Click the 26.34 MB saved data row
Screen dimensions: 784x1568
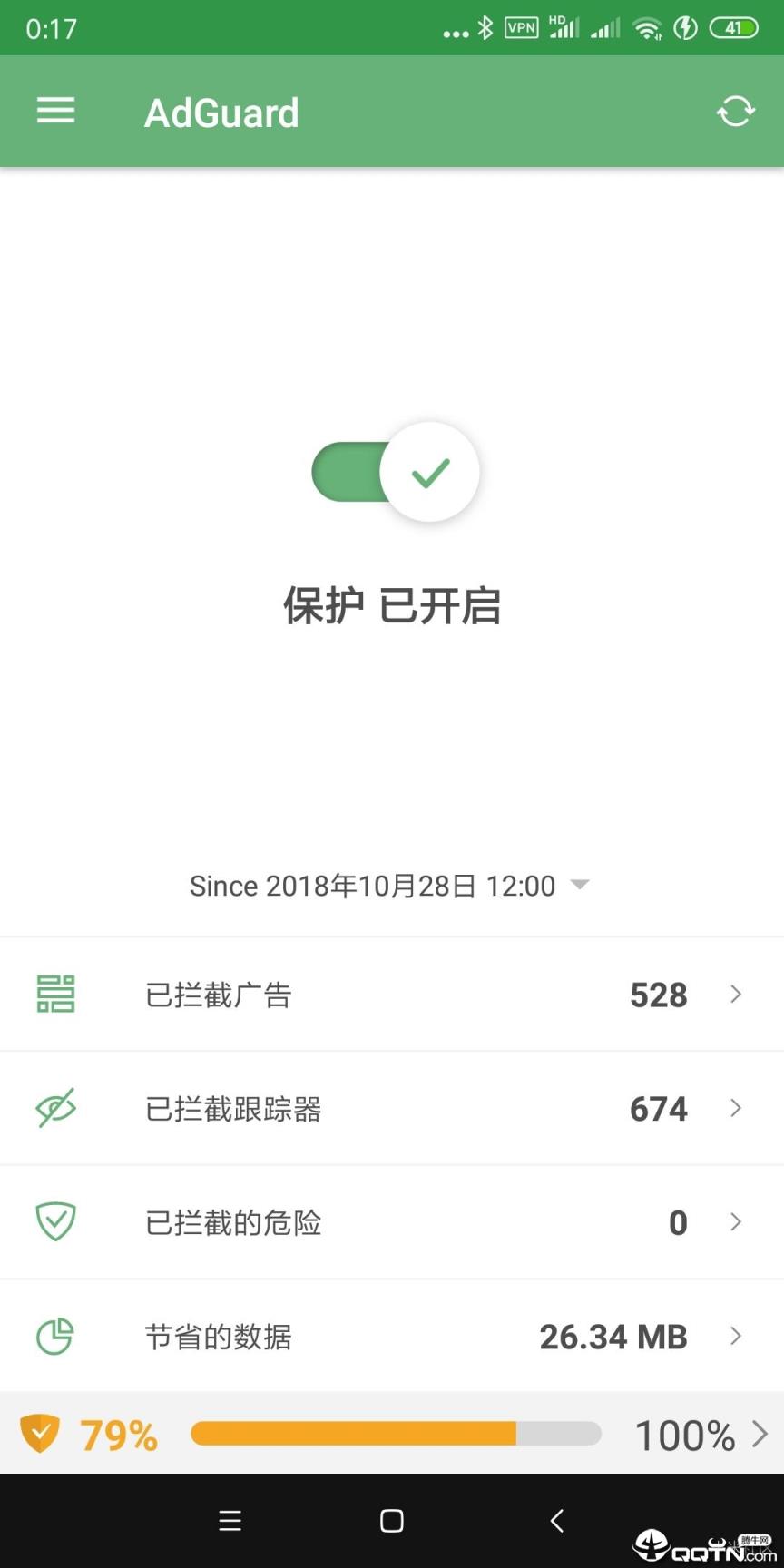pos(612,1336)
